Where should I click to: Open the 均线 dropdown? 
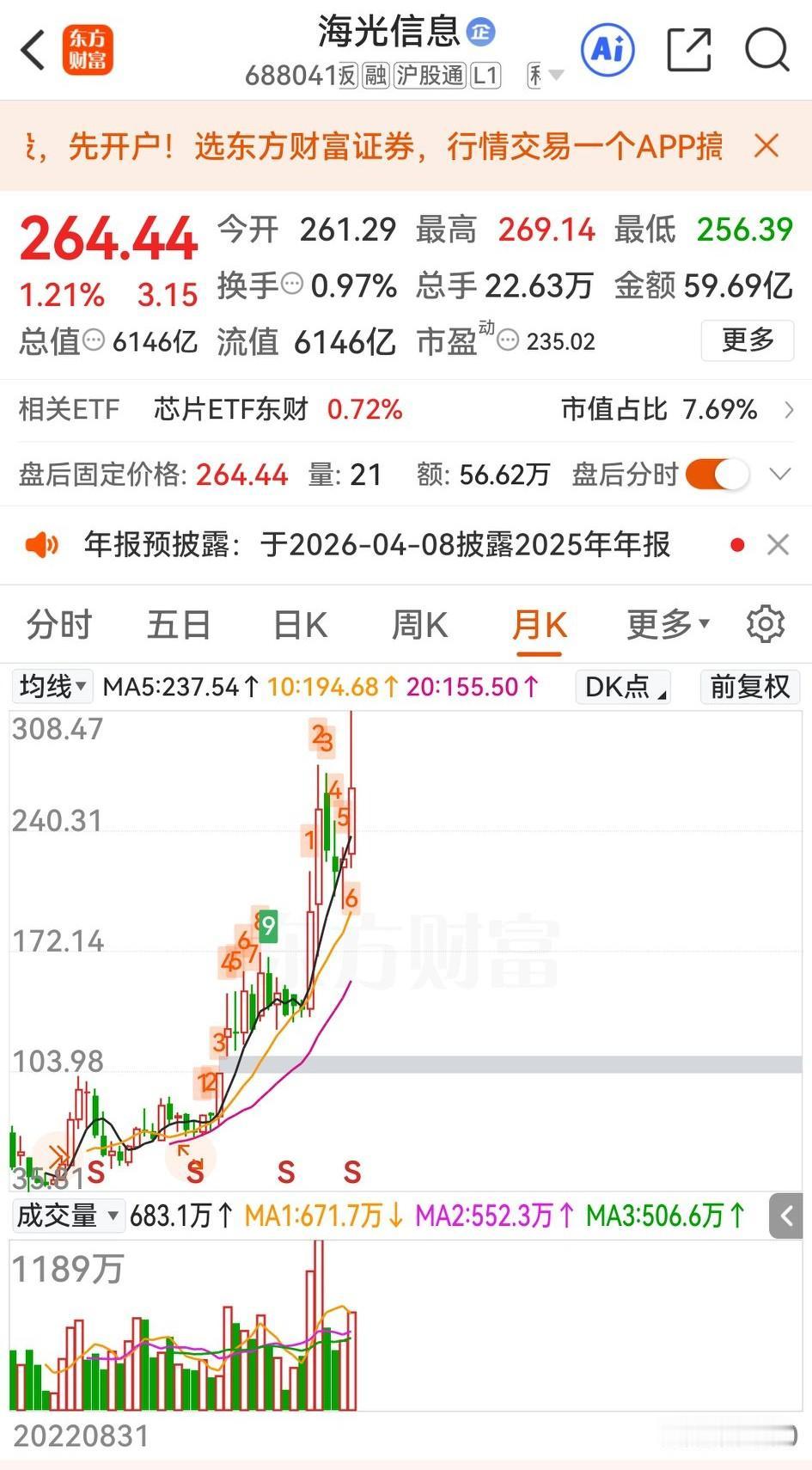tap(52, 687)
